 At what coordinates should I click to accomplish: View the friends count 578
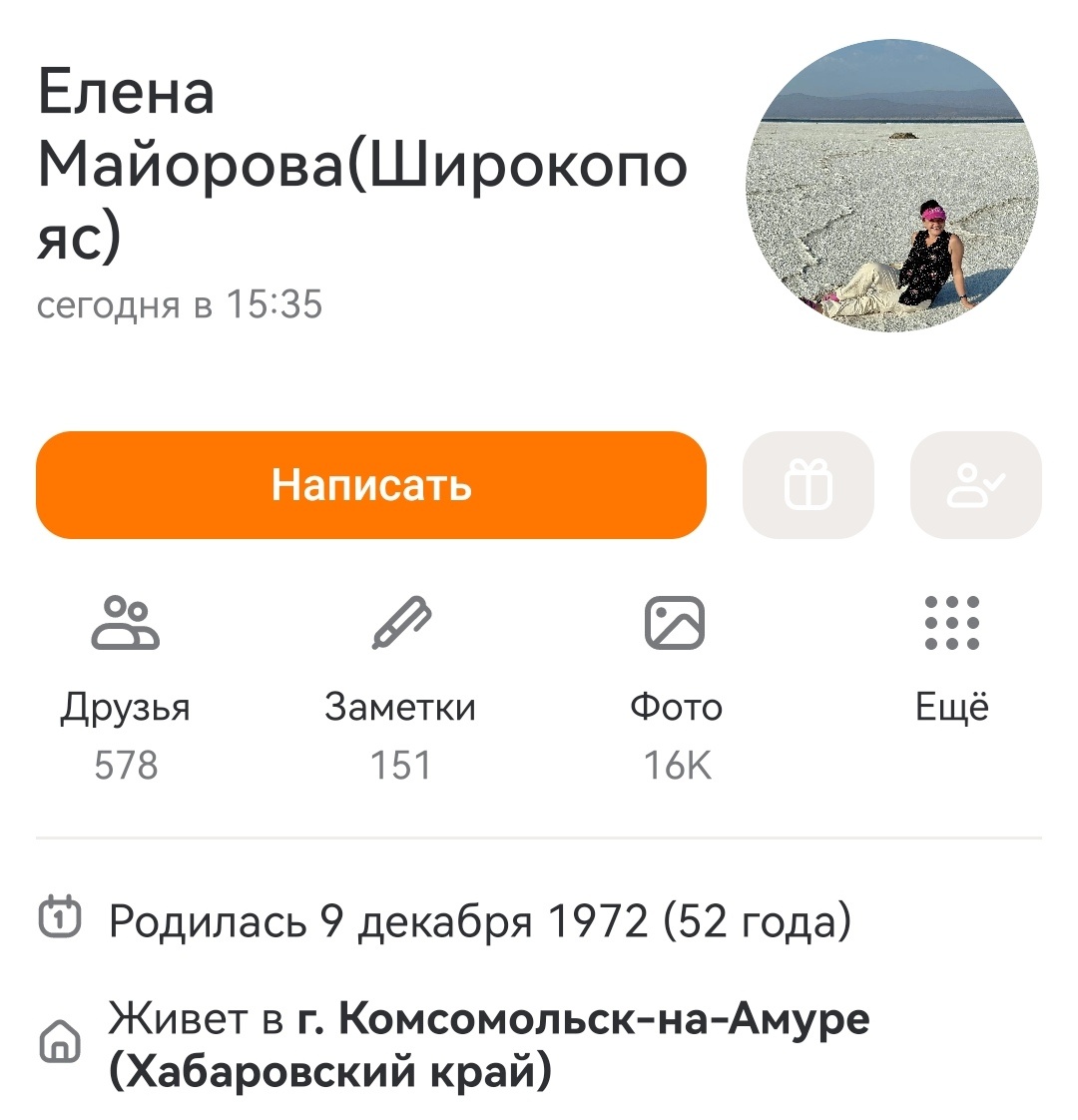point(125,767)
